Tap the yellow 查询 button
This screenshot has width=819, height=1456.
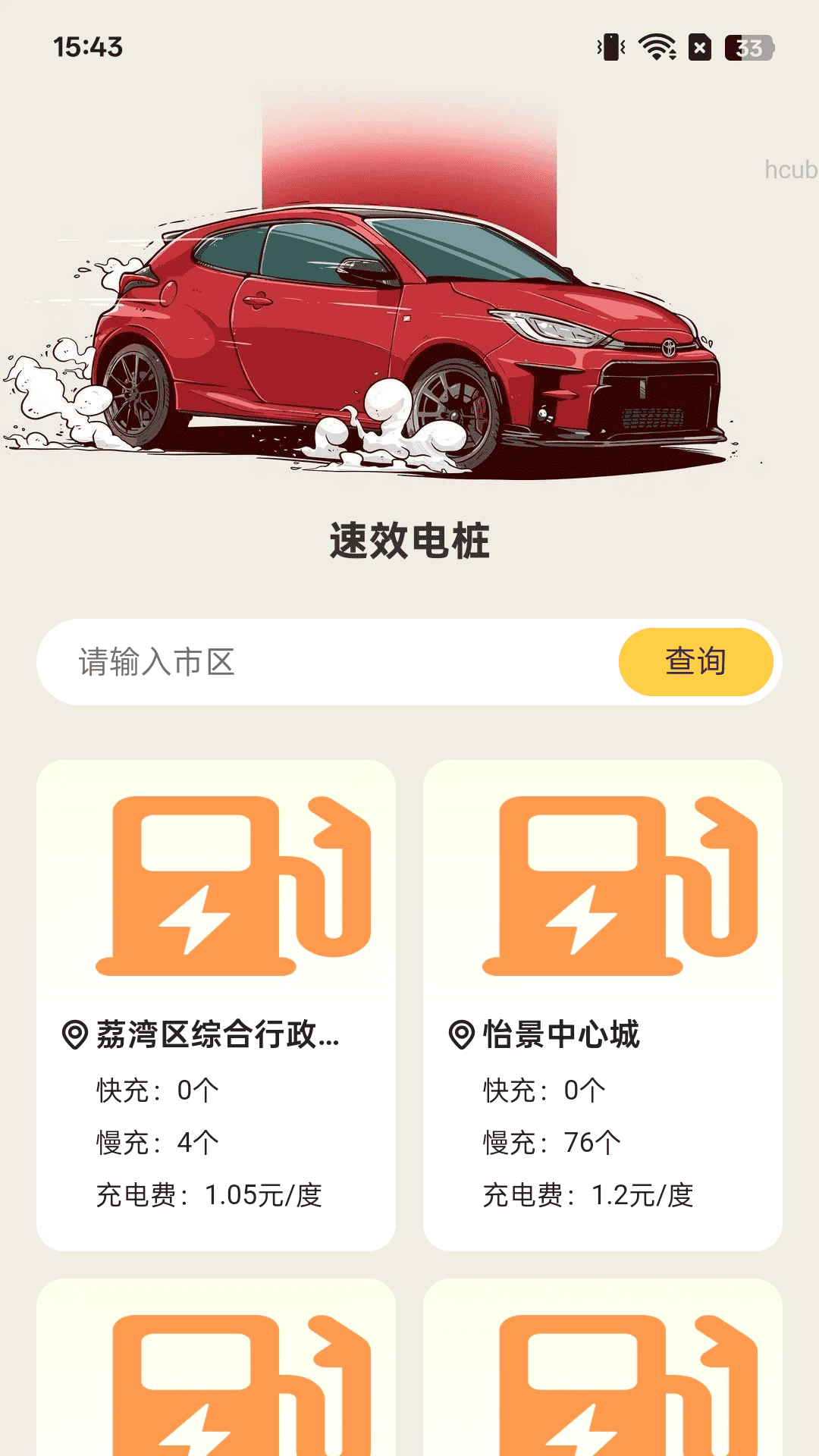pyautogui.click(x=695, y=662)
